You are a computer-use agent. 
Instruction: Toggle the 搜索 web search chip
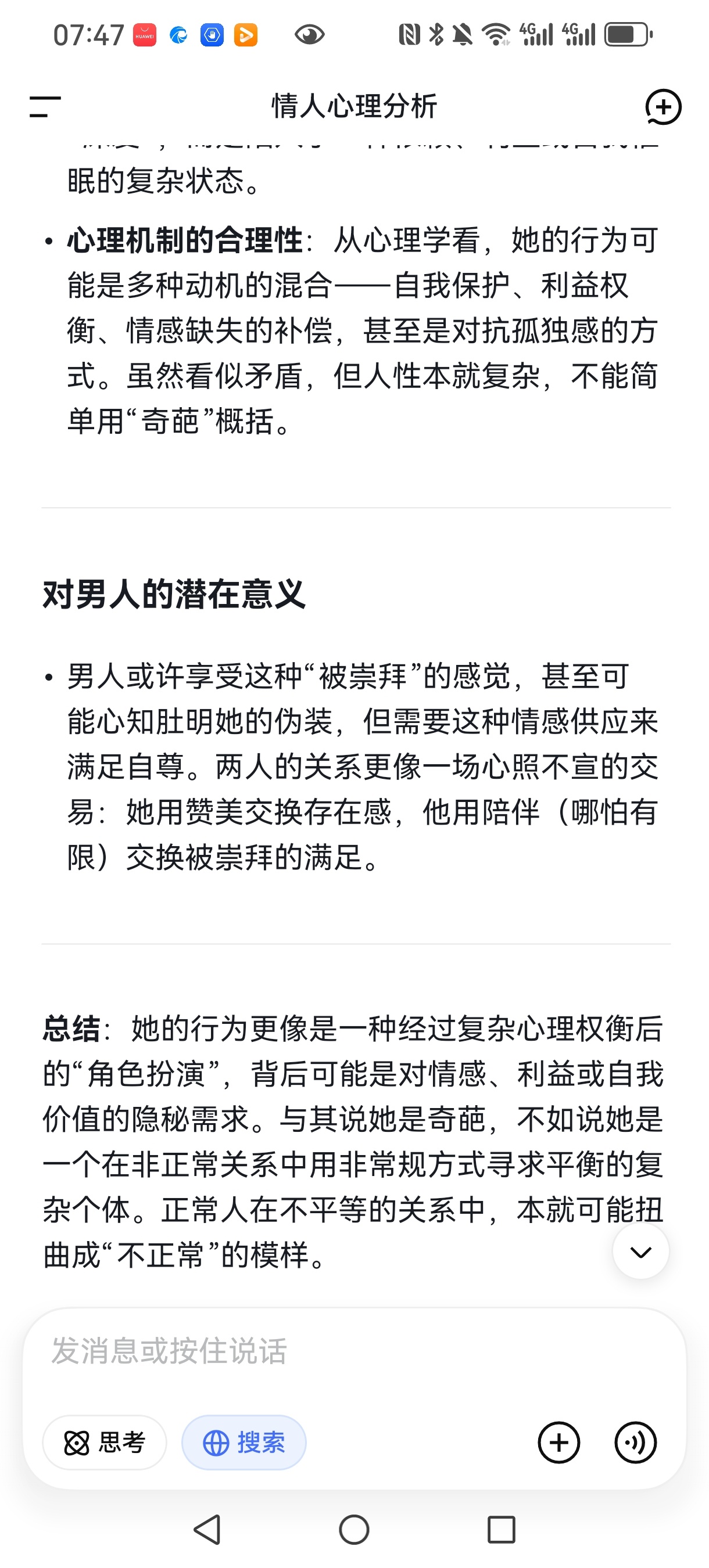pos(244,1442)
